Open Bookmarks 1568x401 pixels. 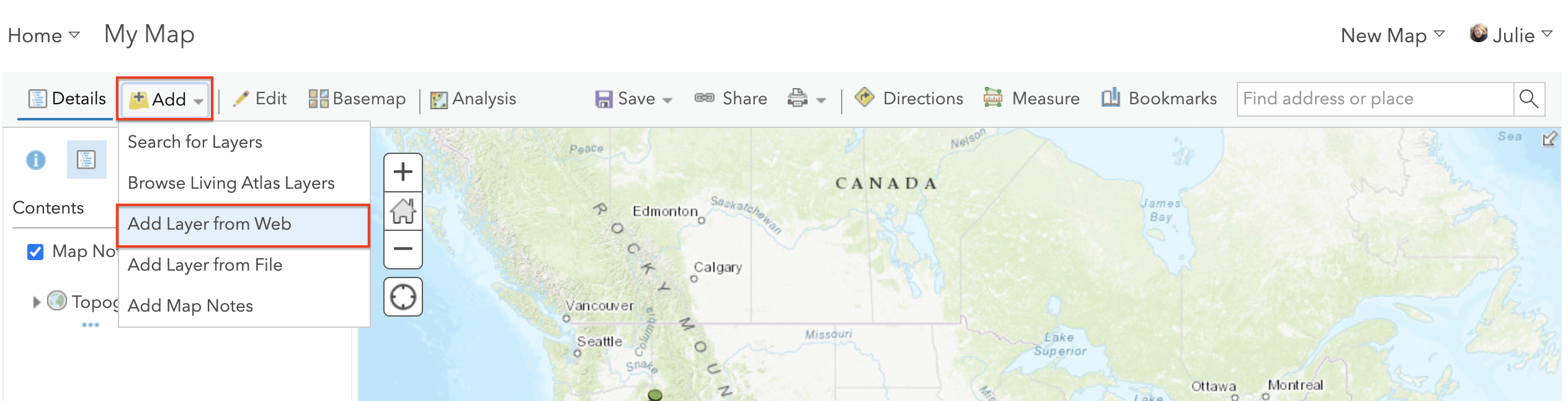click(1159, 99)
